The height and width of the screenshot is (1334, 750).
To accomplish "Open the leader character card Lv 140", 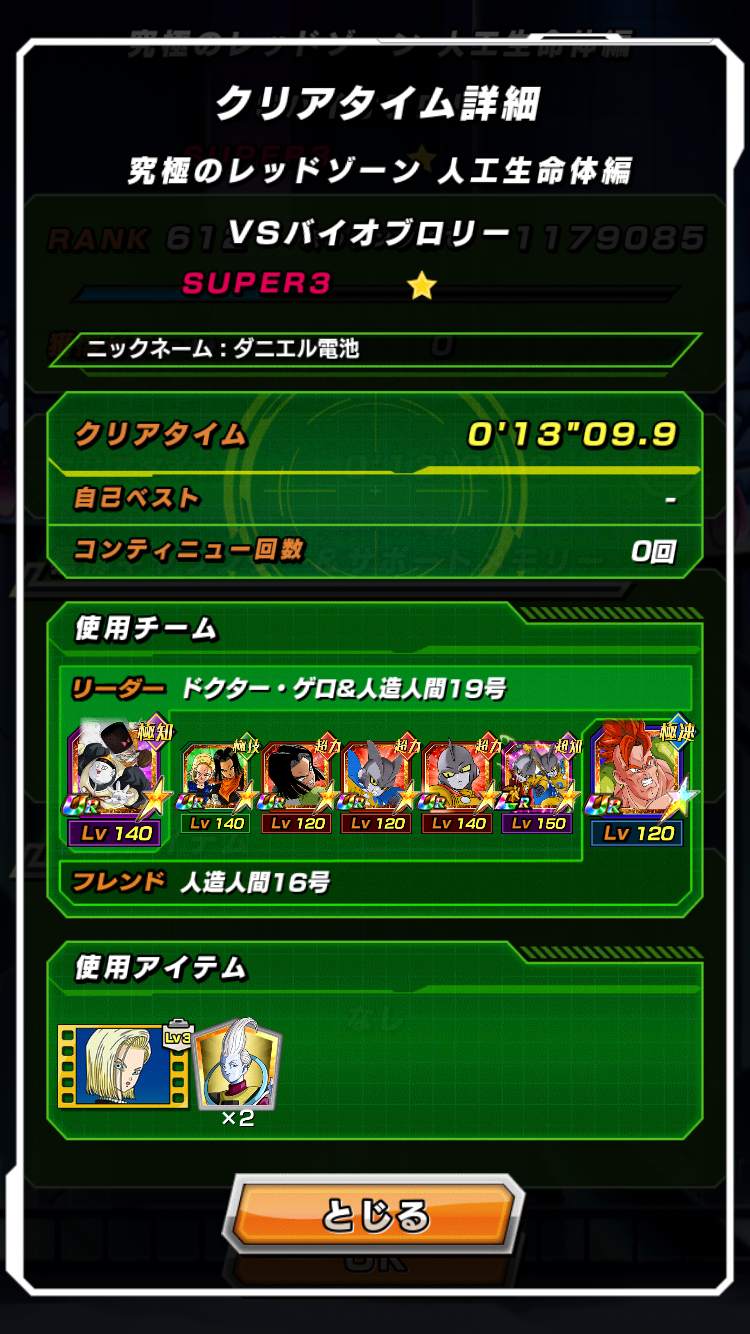I will click(116, 782).
